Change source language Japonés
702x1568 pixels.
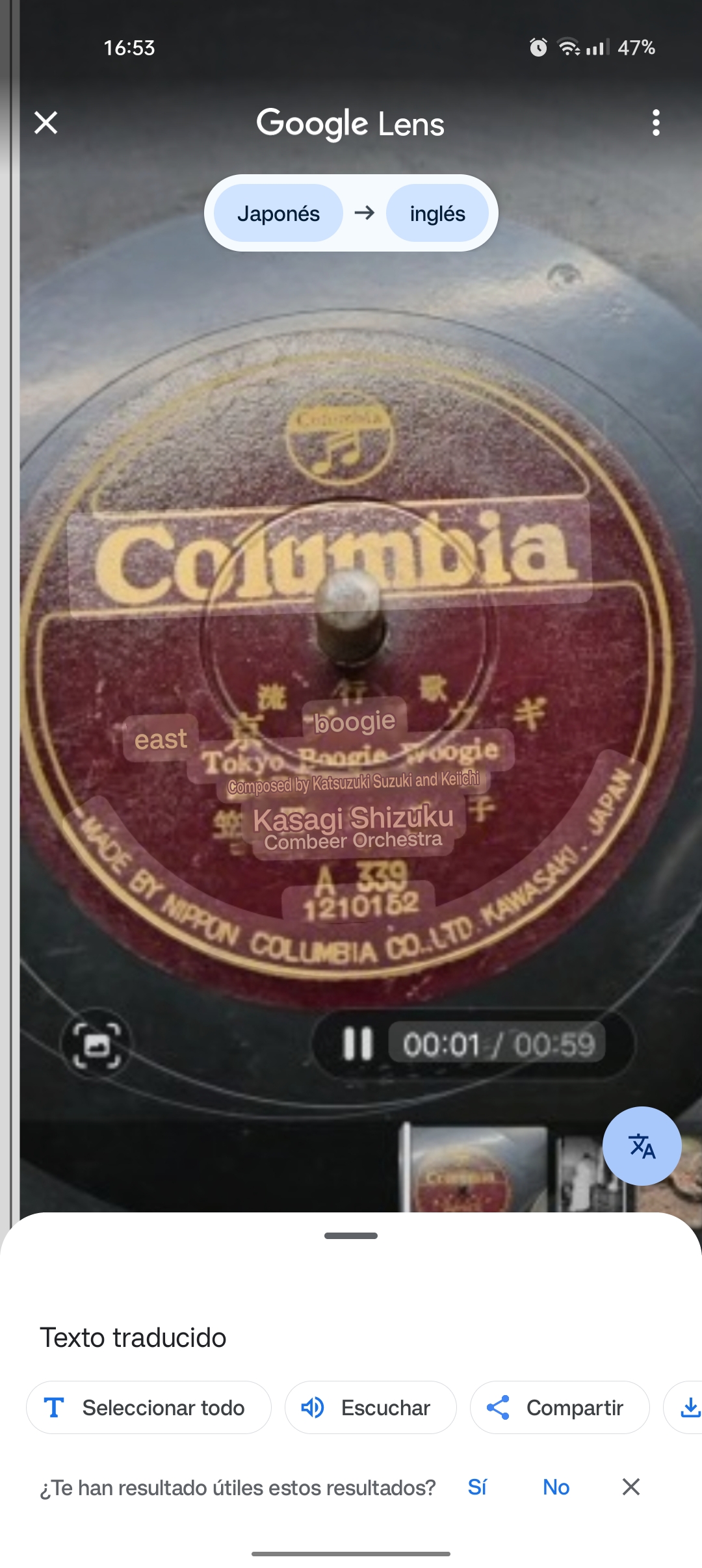pos(278,213)
